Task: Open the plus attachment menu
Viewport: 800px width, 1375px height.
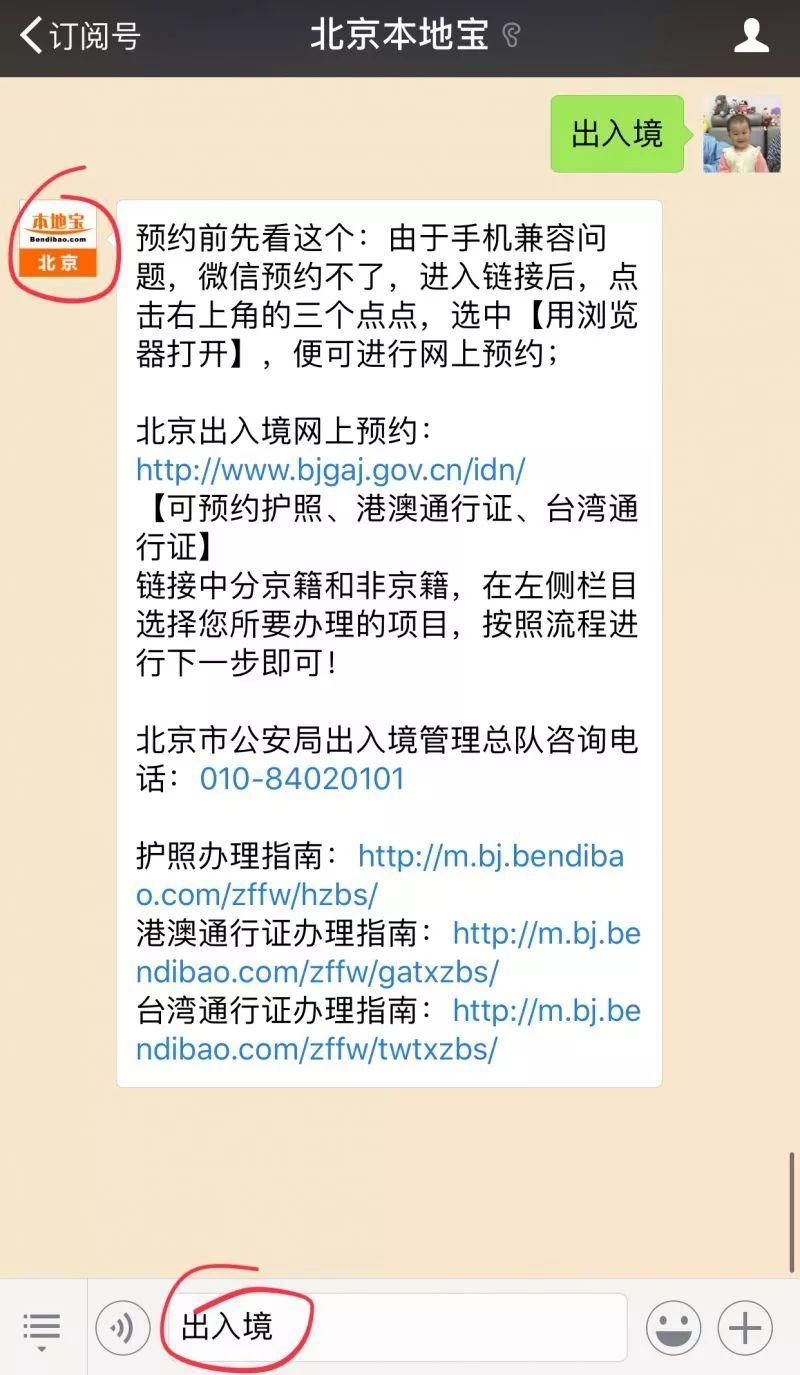Action: pyautogui.click(x=745, y=1328)
